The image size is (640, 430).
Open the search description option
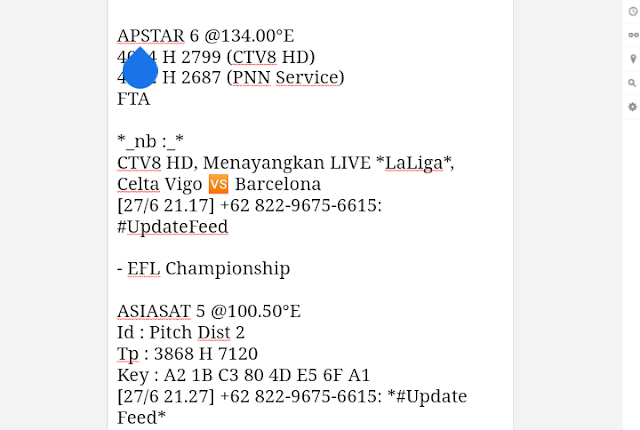pyautogui.click(x=632, y=83)
